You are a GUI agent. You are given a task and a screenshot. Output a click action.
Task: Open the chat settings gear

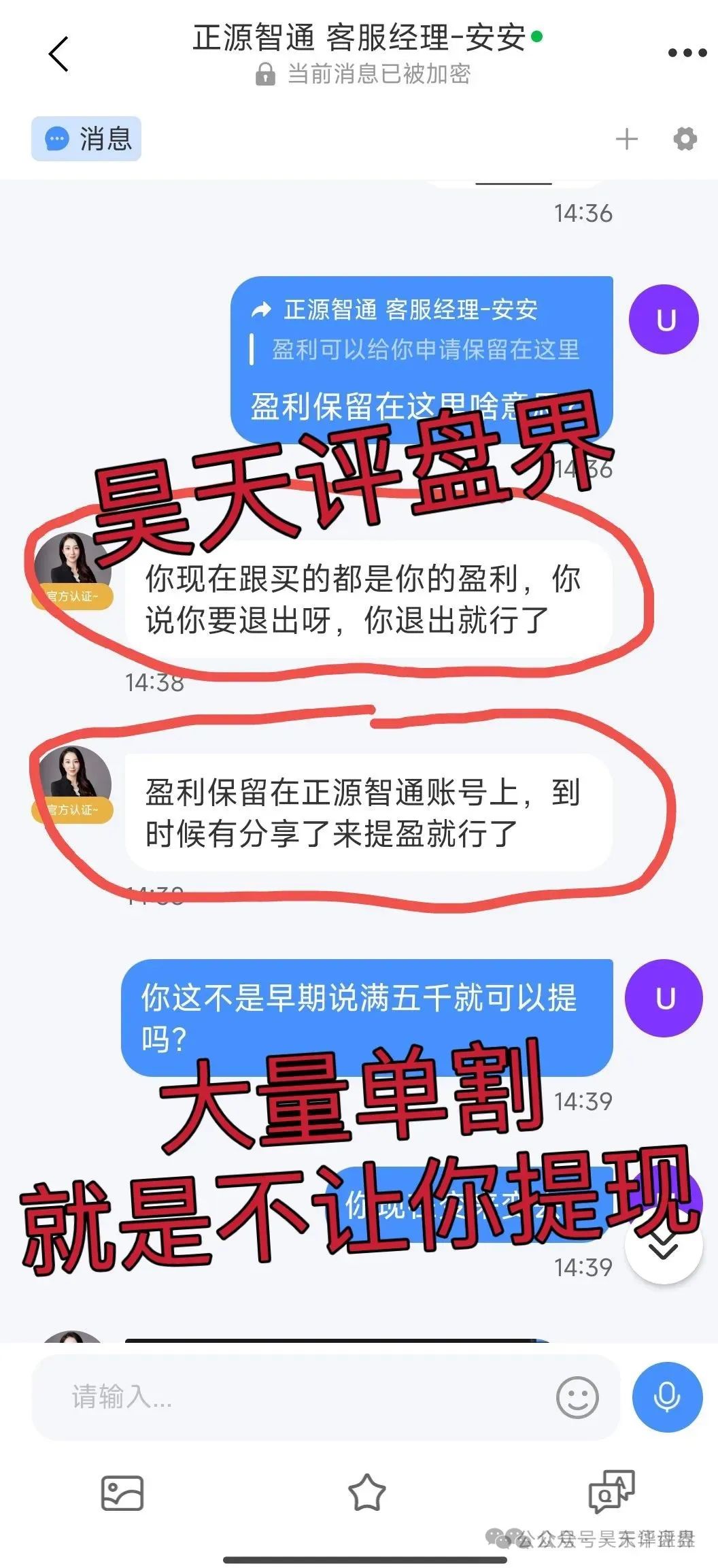(685, 139)
